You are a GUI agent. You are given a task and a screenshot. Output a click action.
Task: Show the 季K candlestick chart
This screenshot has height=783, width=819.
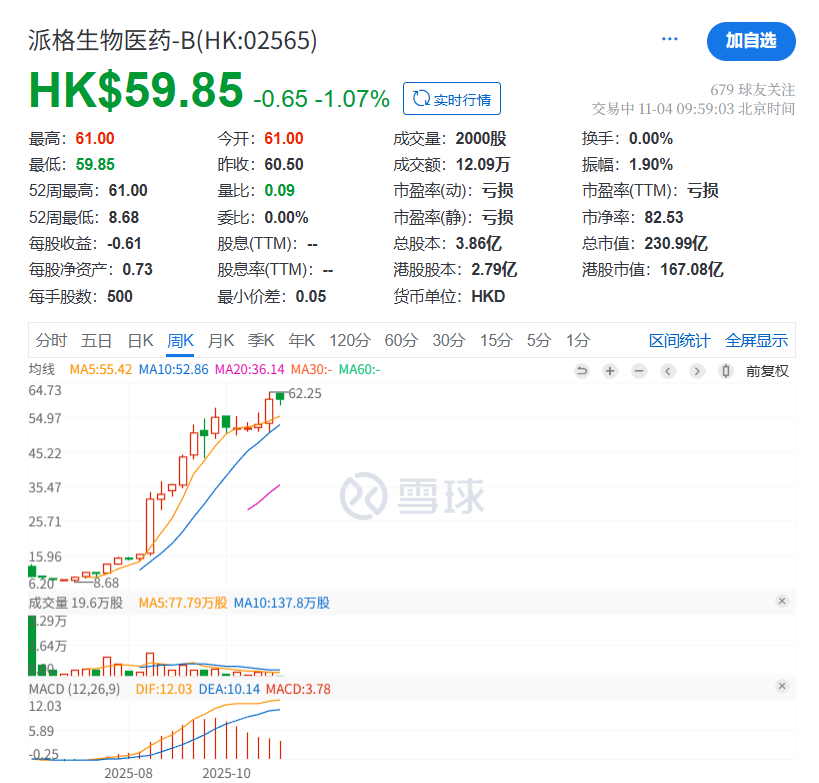[261, 340]
